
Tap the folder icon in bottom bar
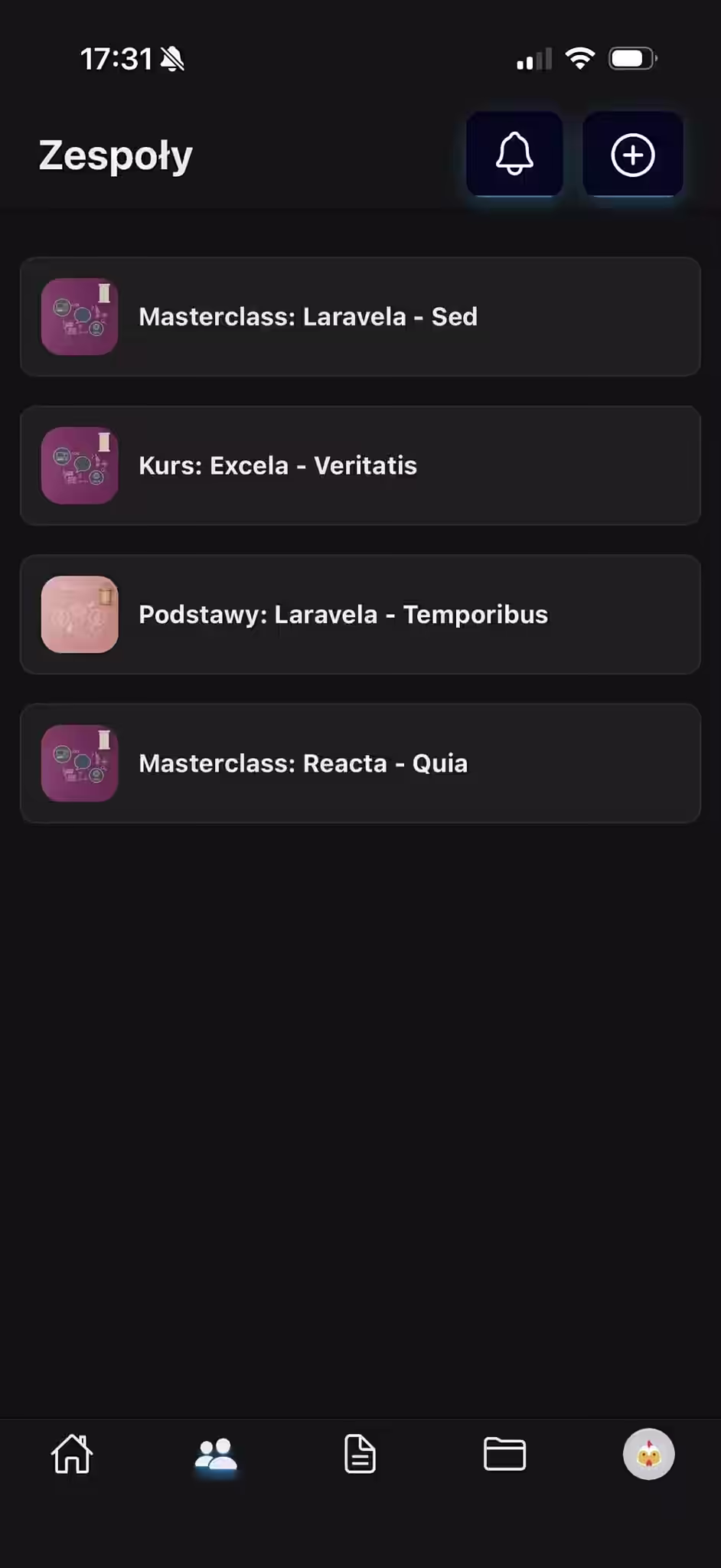[504, 1454]
